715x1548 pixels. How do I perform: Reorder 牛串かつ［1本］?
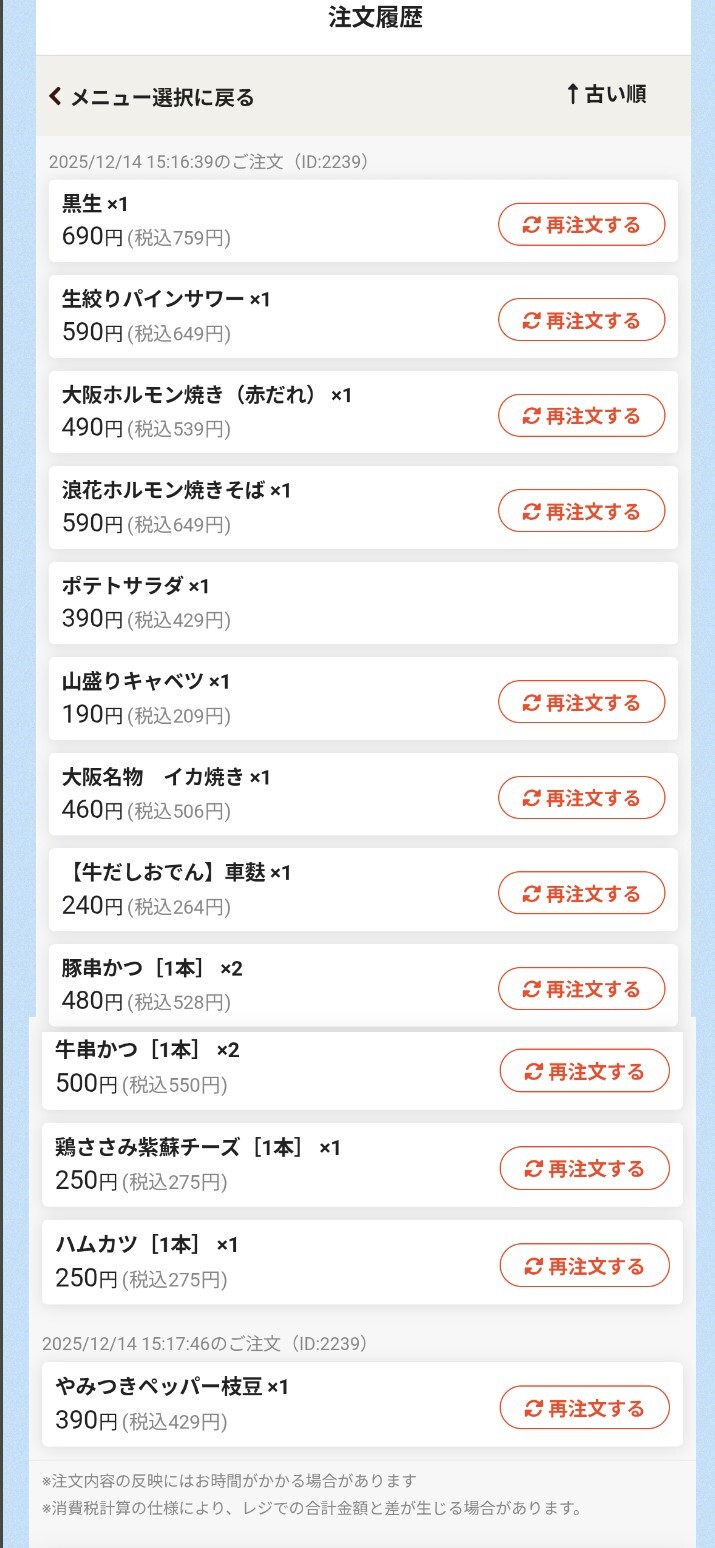pos(584,1071)
